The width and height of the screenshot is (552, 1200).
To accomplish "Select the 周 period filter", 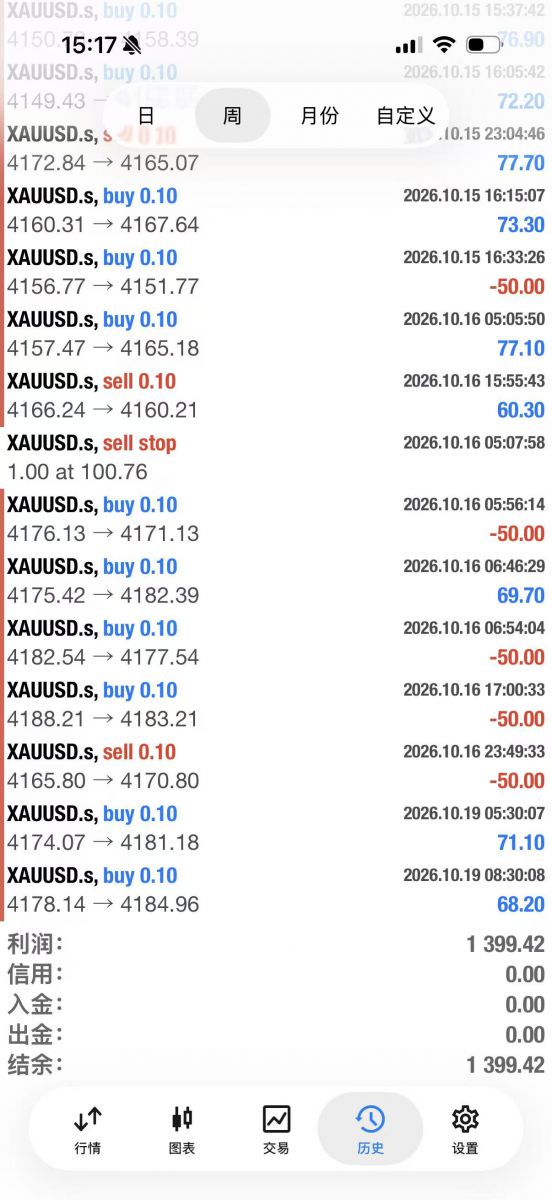I will point(232,115).
